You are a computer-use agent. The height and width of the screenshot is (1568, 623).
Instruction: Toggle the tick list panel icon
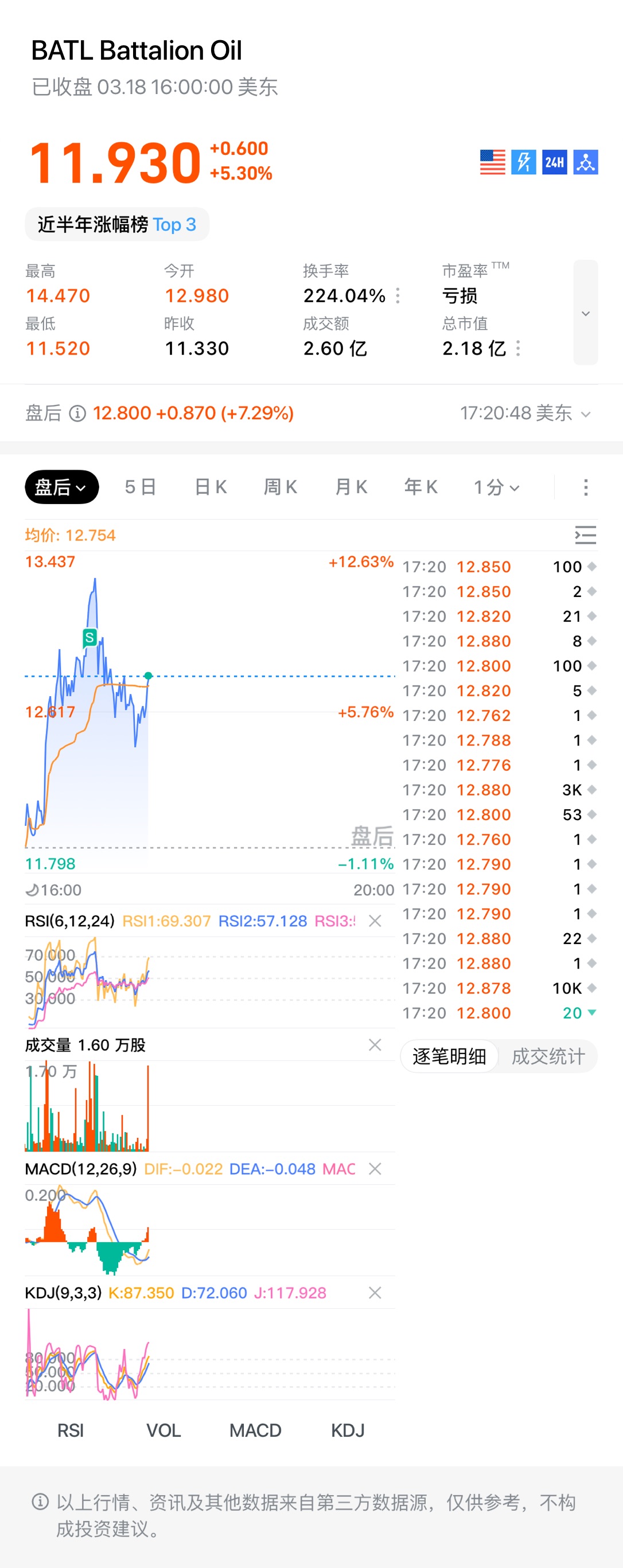point(585,535)
